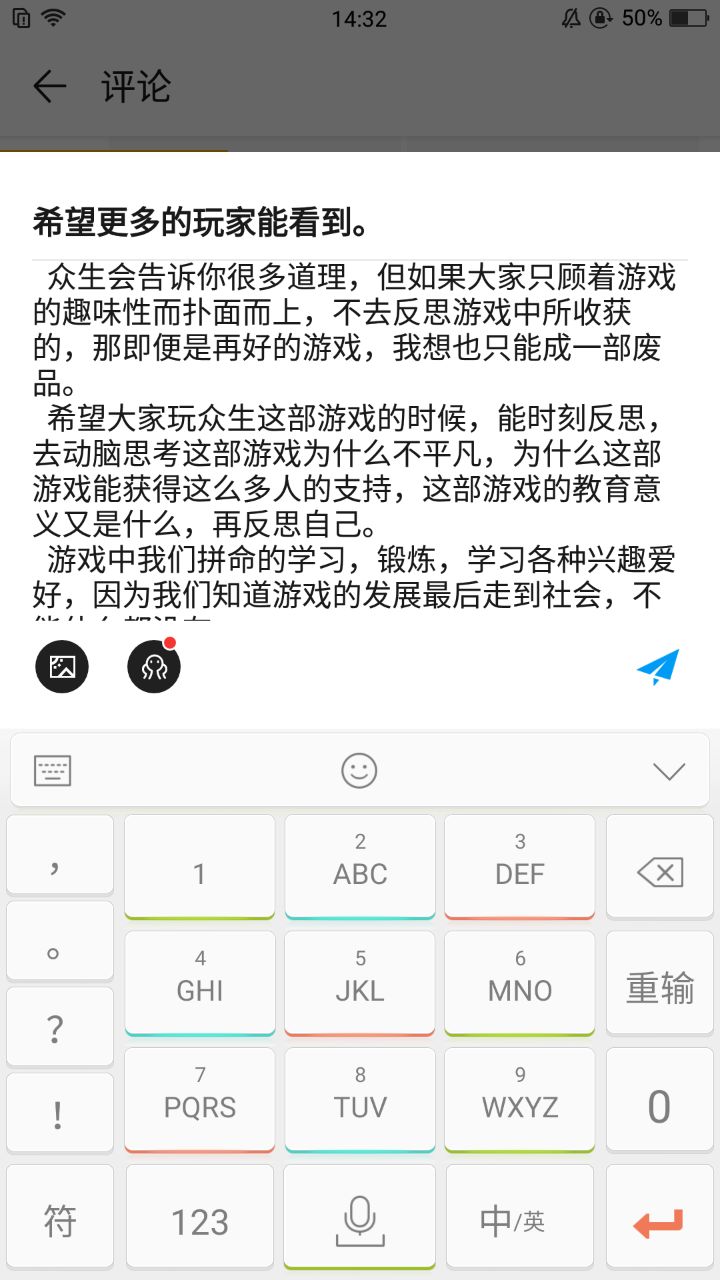720x1280 pixels.
Task: Switch to the 123 number keyboard
Action: point(200,1221)
